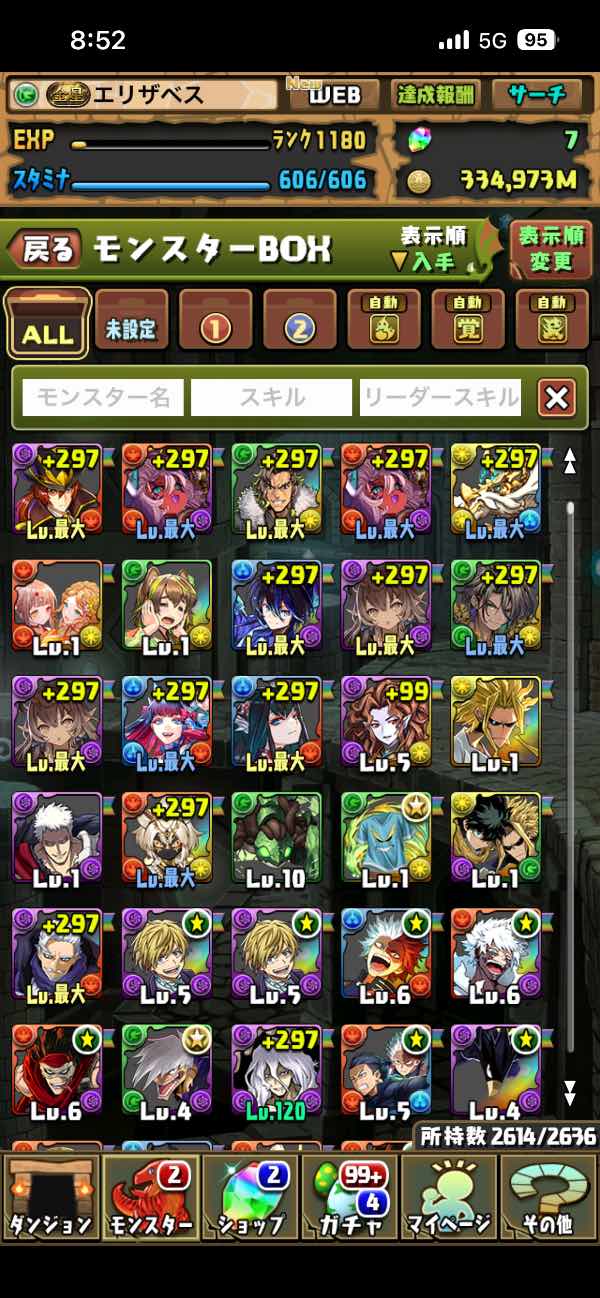Viewport: 600px width, 1298px height.
Task: Switch to box folder 2 tab
Action: coord(300,323)
